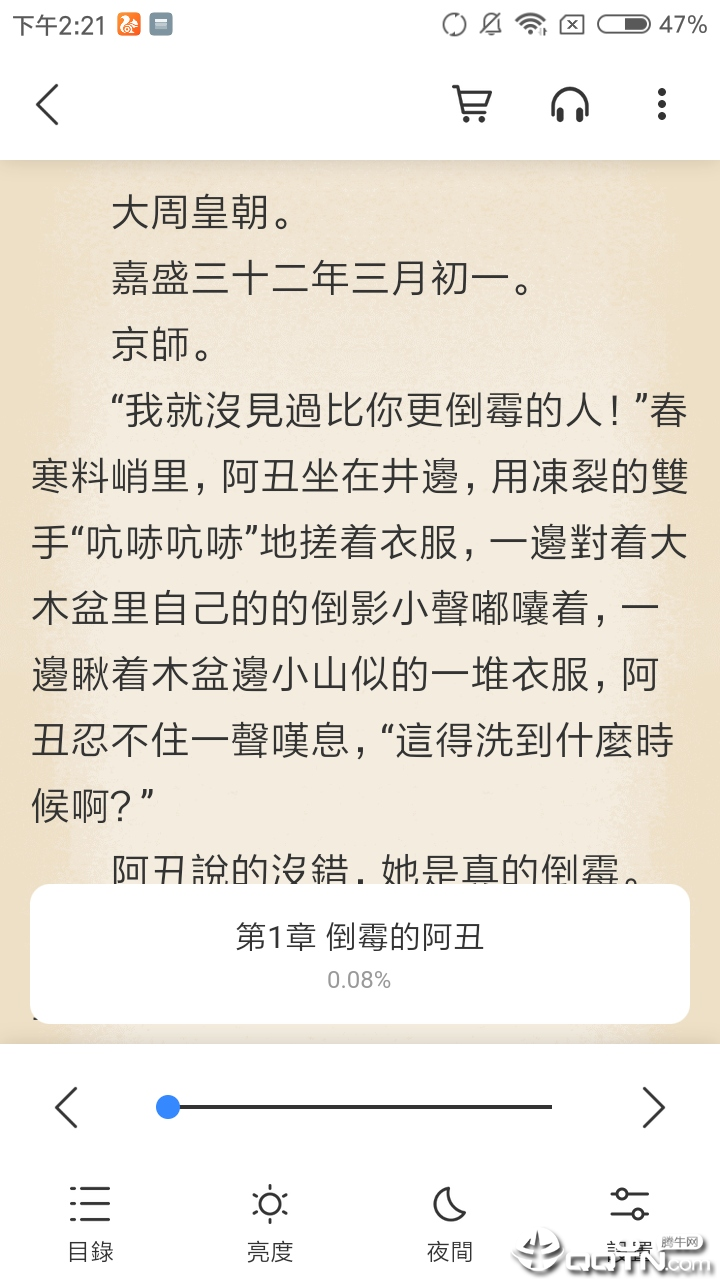Tap the reading progress slider
Screen dimensions: 720x1280
(360, 1107)
